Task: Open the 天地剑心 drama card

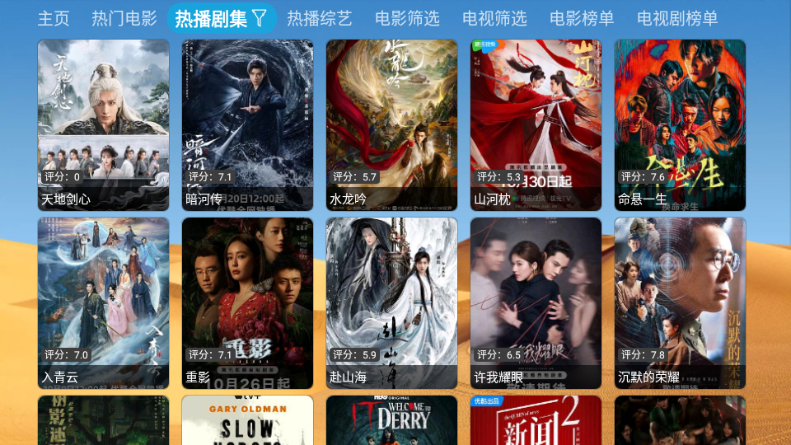Action: (x=103, y=124)
